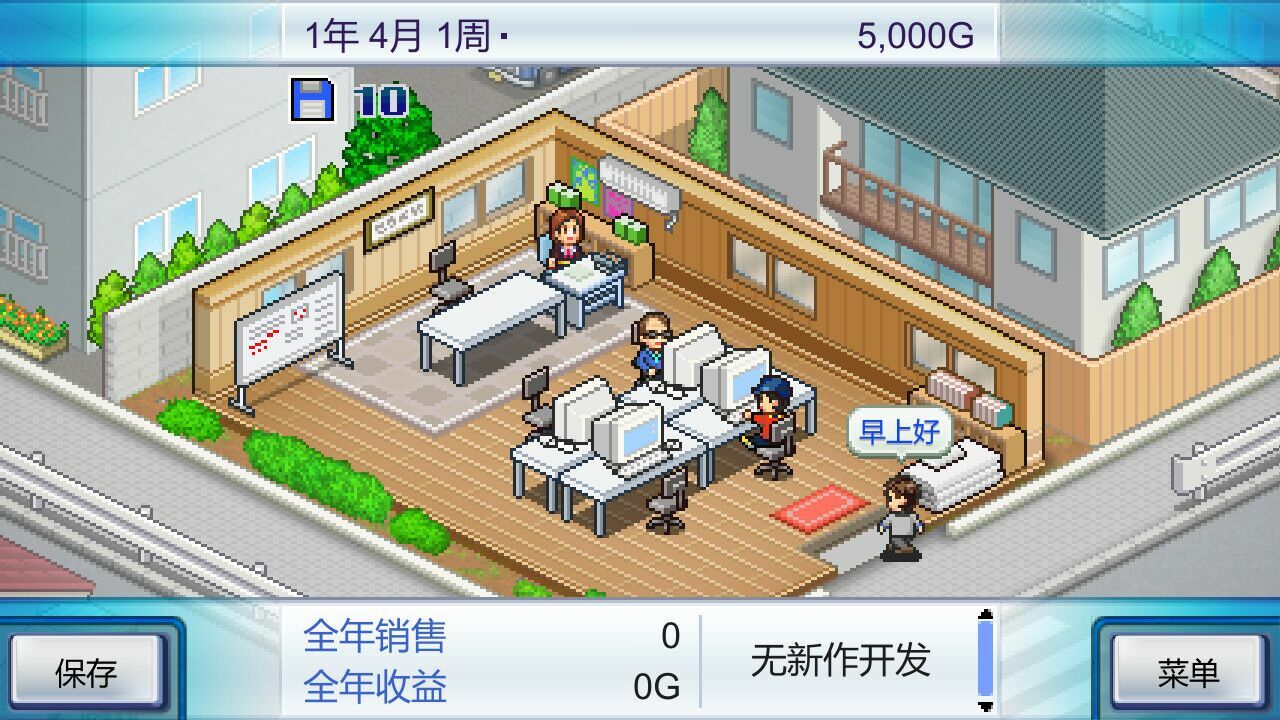The height and width of the screenshot is (720, 1280).
Task: Tap the down arrow on the info panel
Action: click(x=986, y=706)
